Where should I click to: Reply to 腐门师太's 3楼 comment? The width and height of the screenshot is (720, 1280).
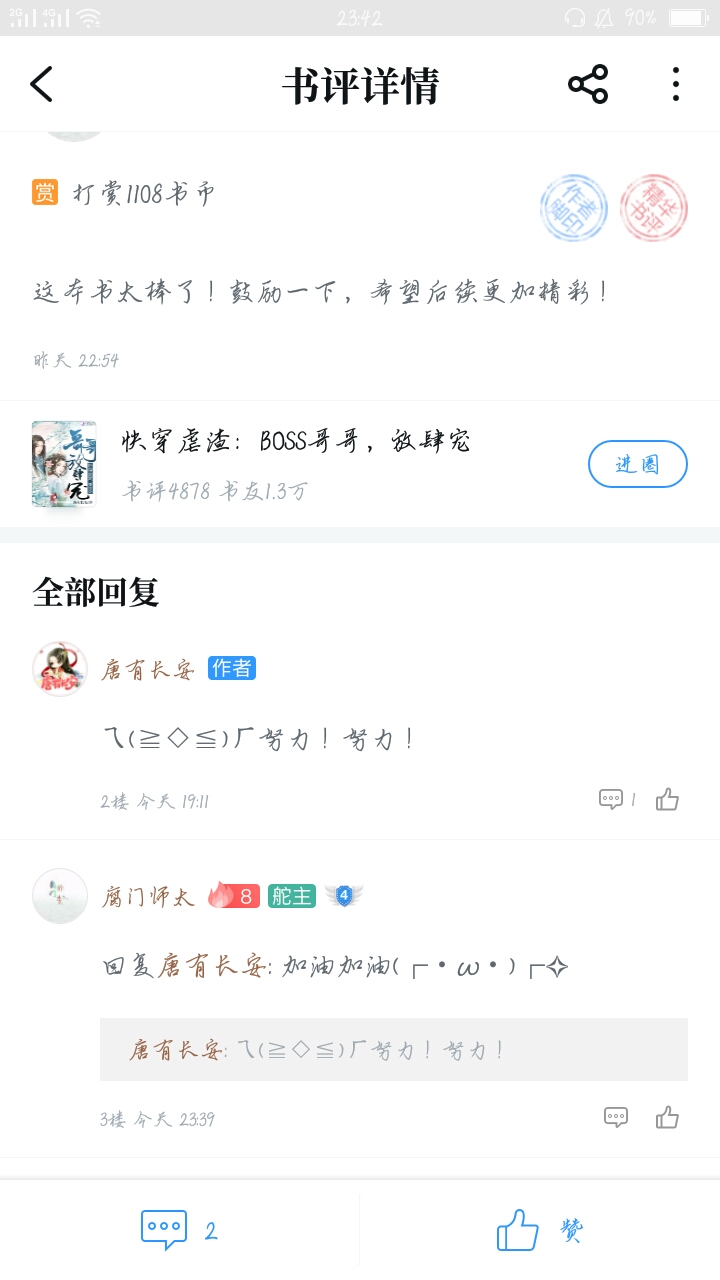[616, 1117]
